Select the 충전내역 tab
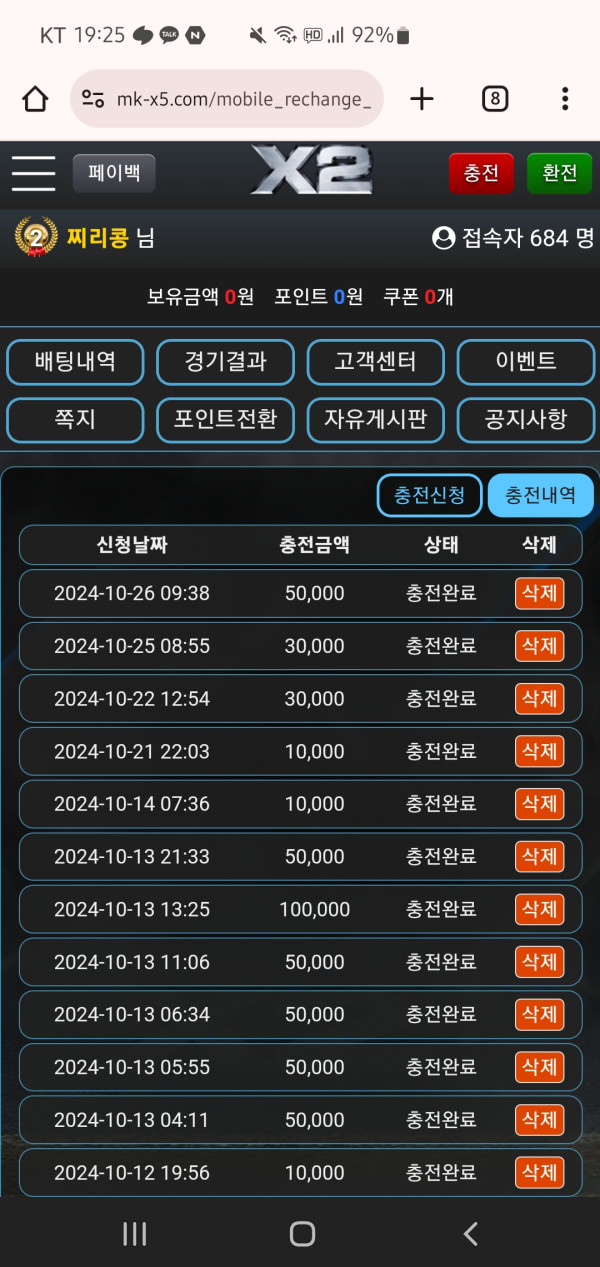Image resolution: width=600 pixels, height=1267 pixels. pos(540,495)
